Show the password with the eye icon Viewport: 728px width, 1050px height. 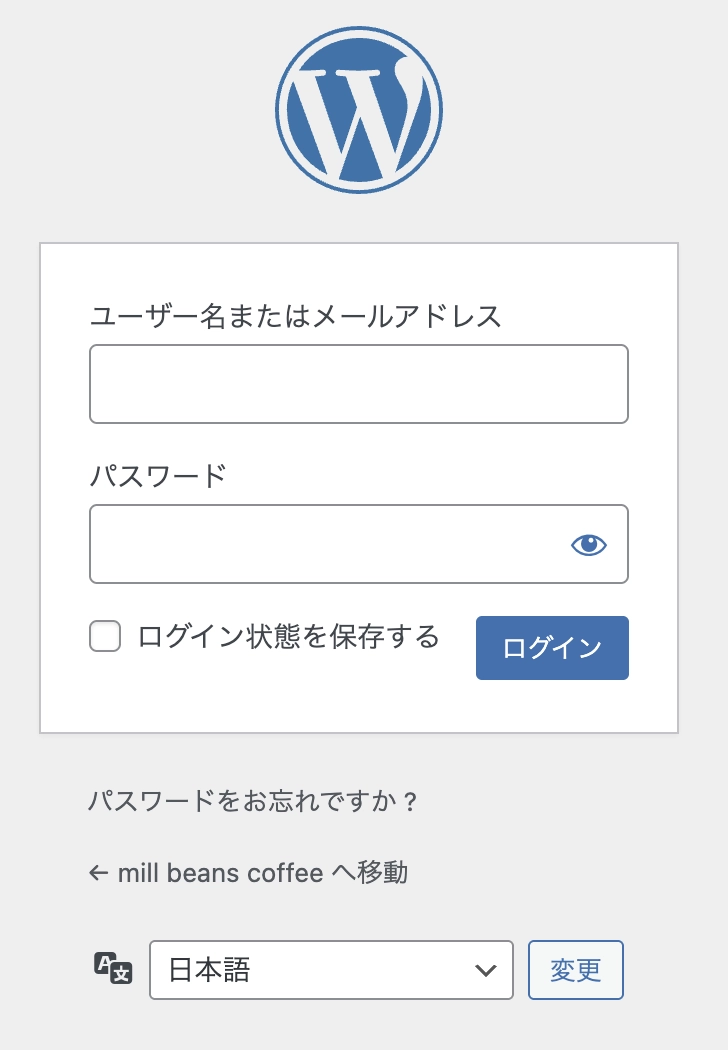589,544
